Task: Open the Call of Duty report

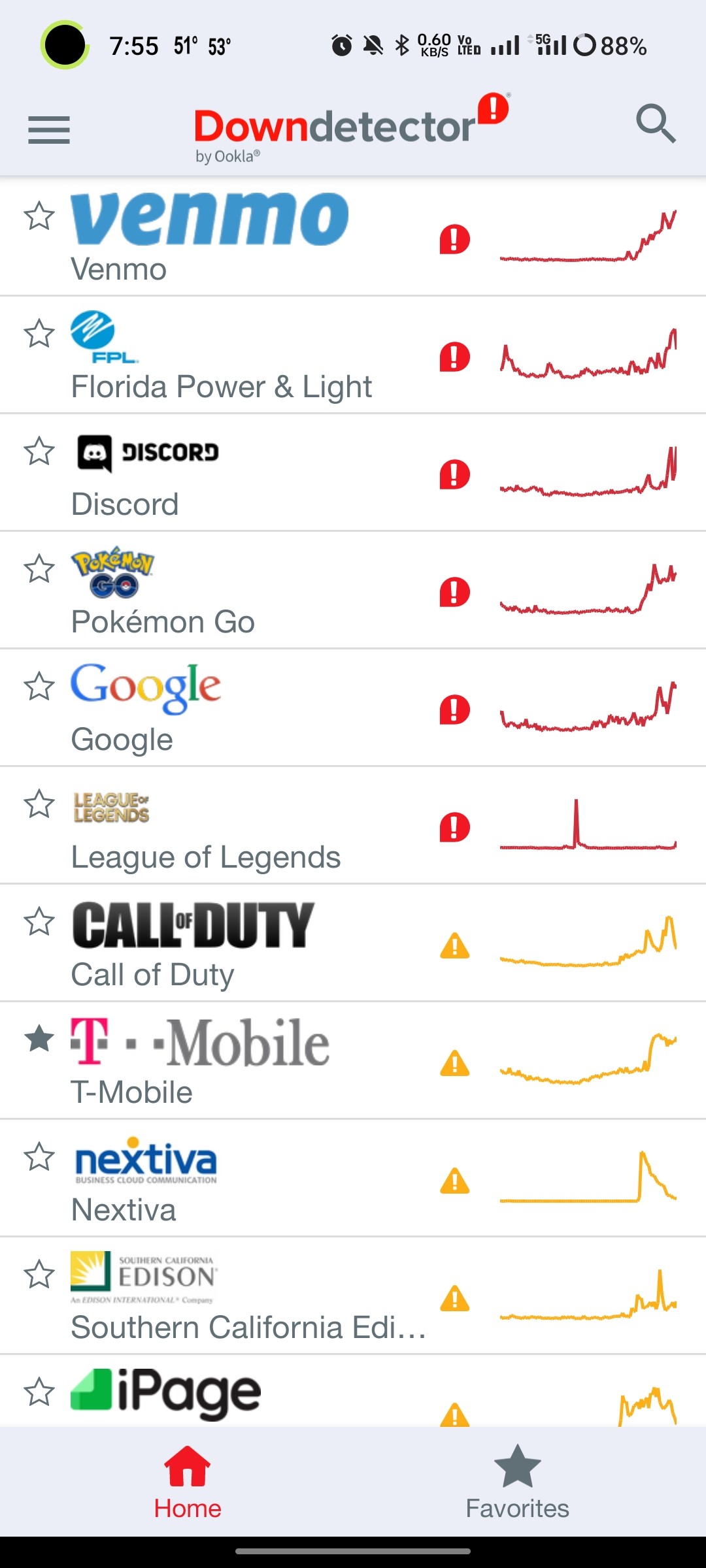Action: pos(353,943)
